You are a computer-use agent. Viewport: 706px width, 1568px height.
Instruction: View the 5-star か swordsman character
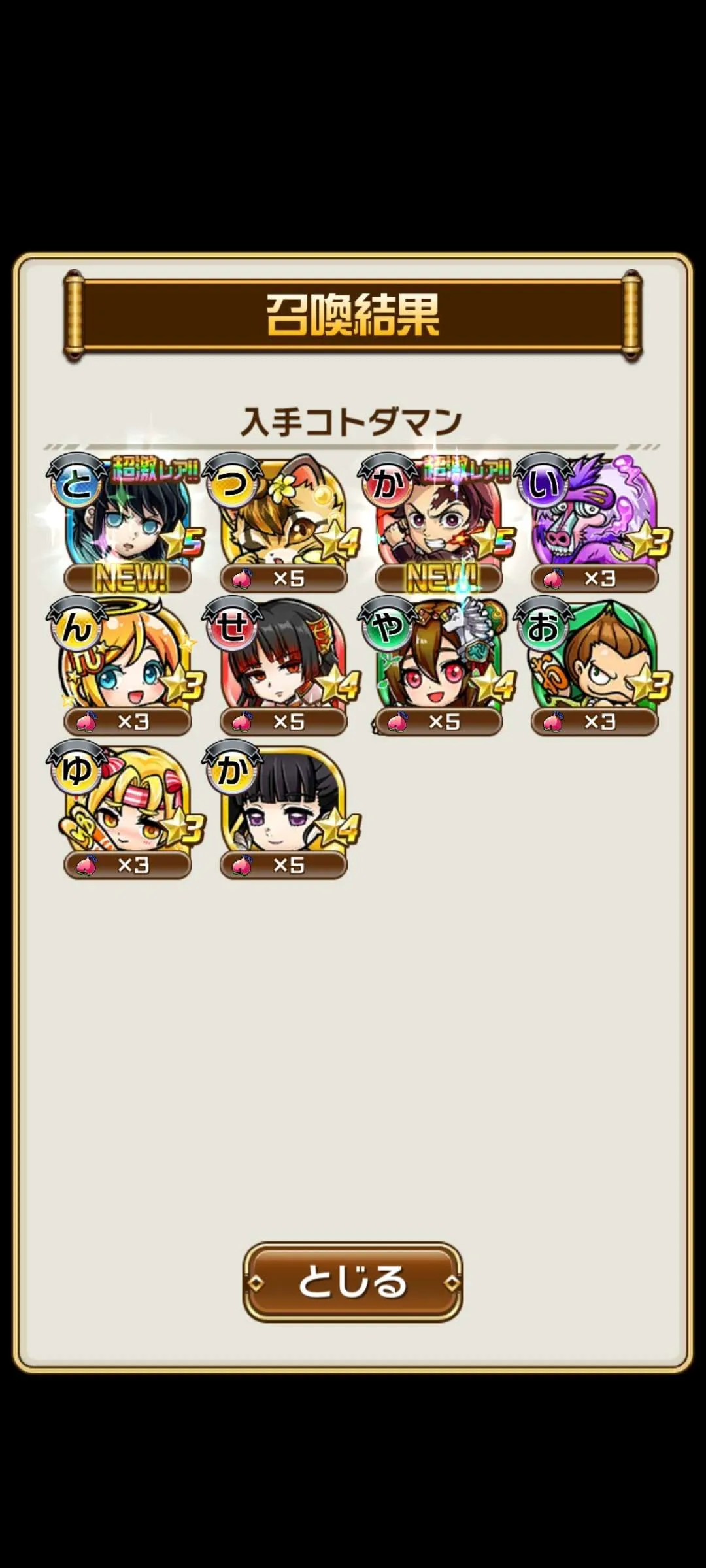click(x=439, y=516)
